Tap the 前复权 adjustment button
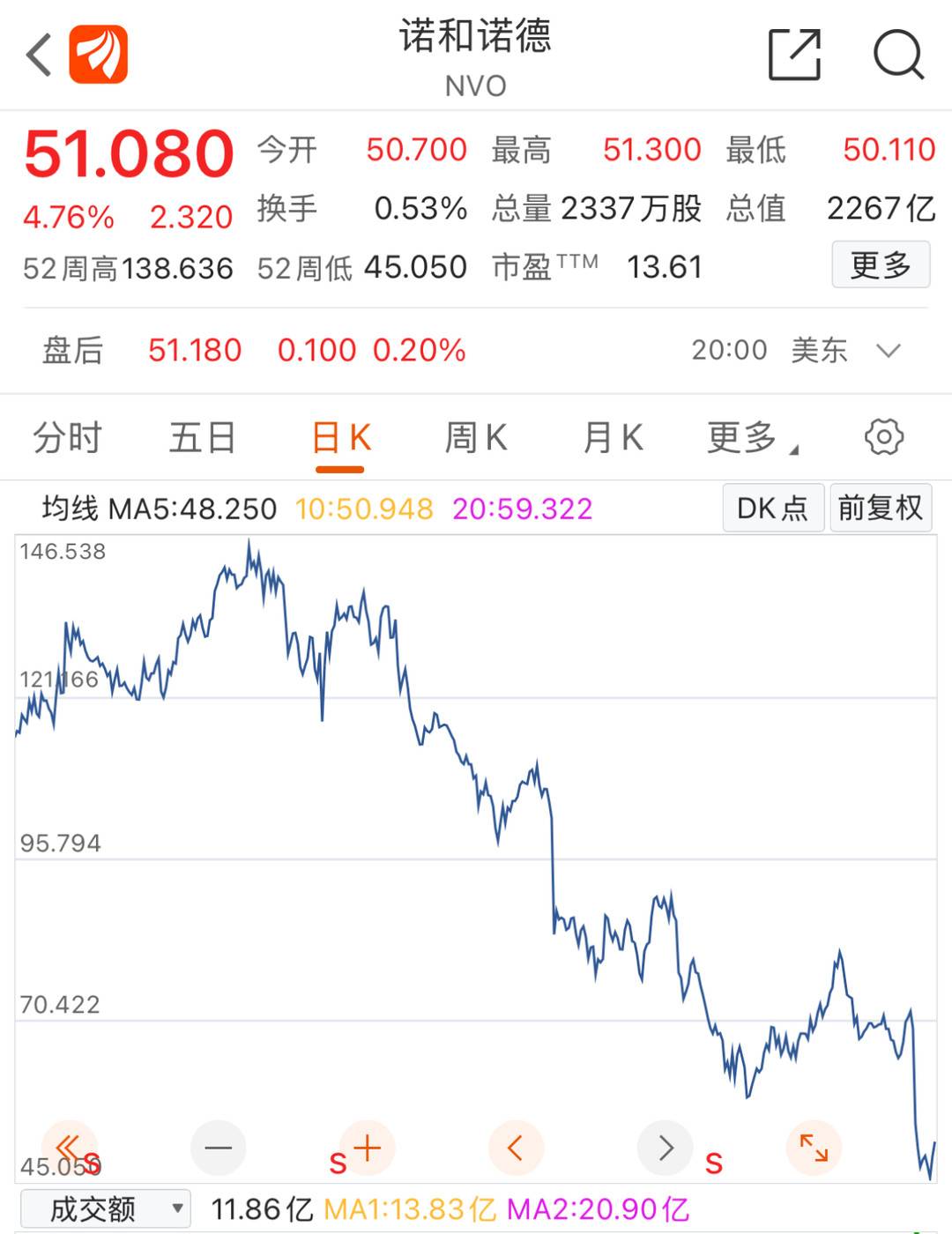The height and width of the screenshot is (1234, 952). point(880,508)
